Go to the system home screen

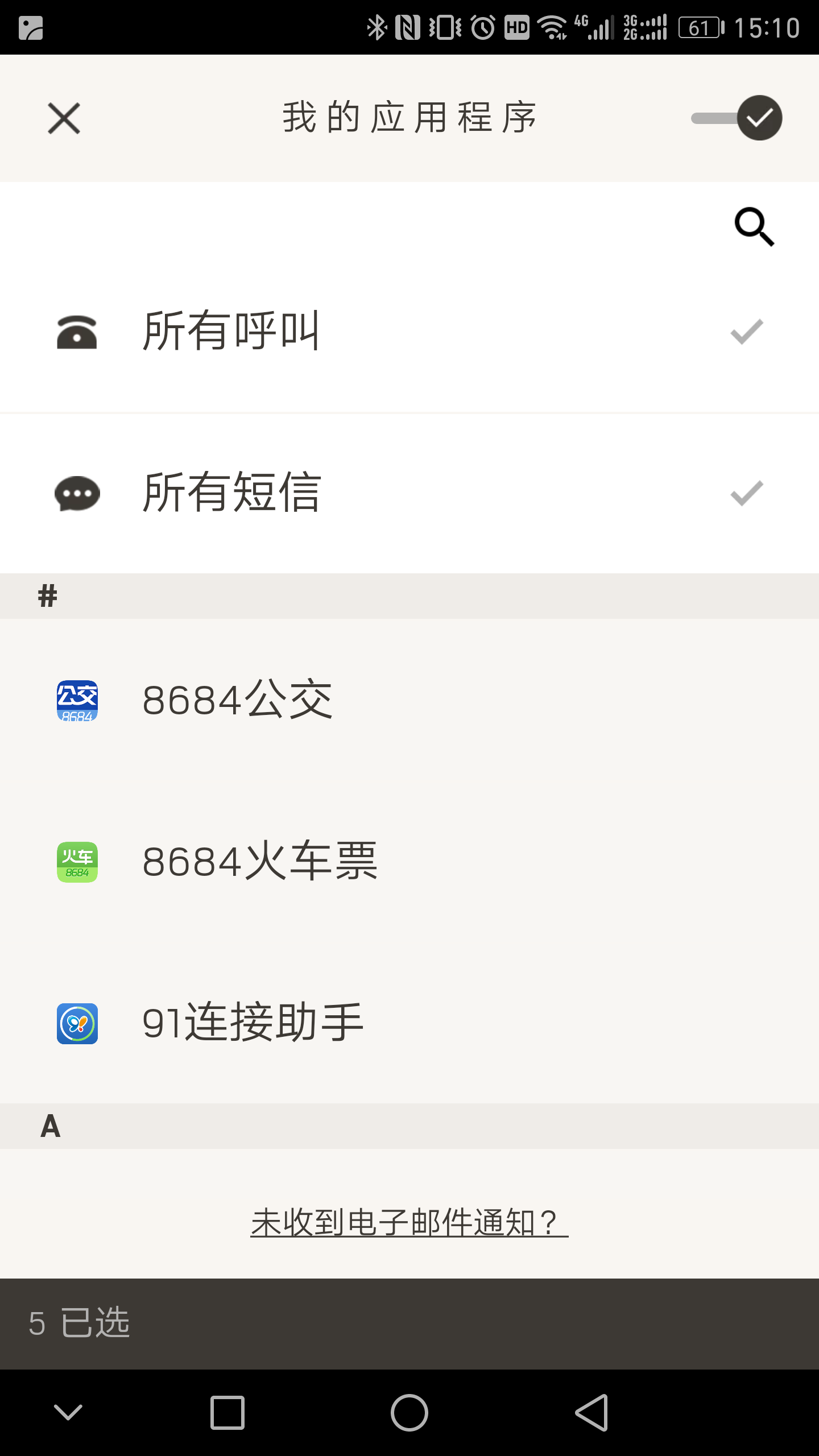click(x=409, y=1413)
